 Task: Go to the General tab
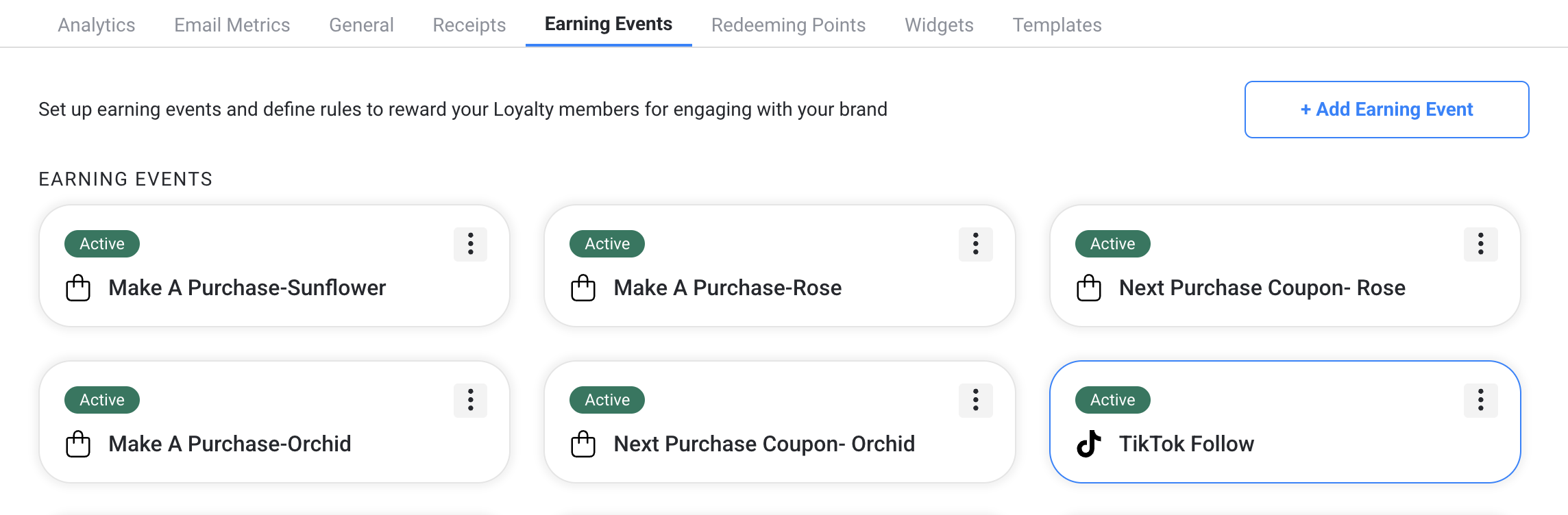click(361, 25)
